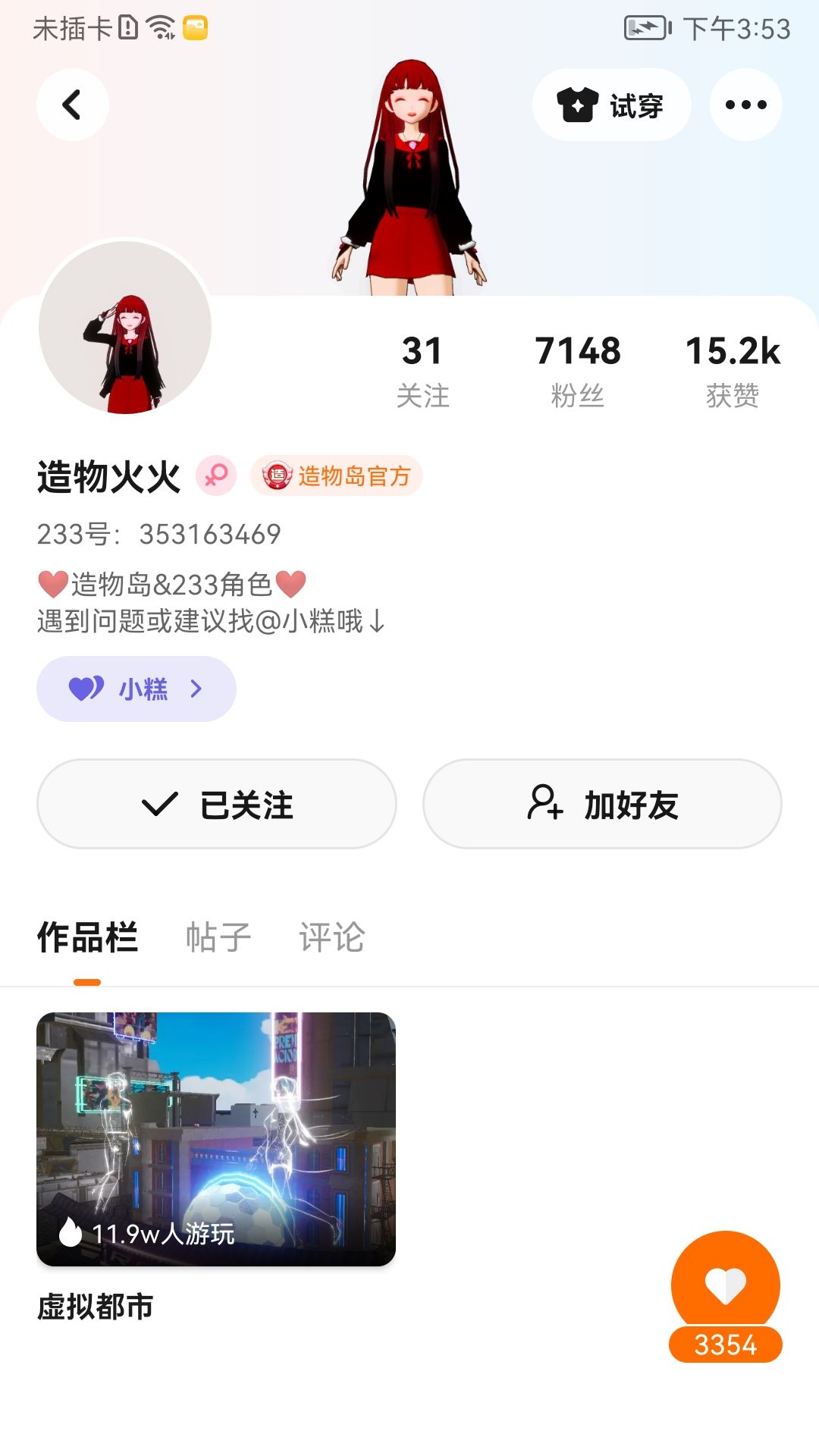This screenshot has height=1456, width=819.
Task: Open the three-dot overflow menu
Action: [745, 105]
